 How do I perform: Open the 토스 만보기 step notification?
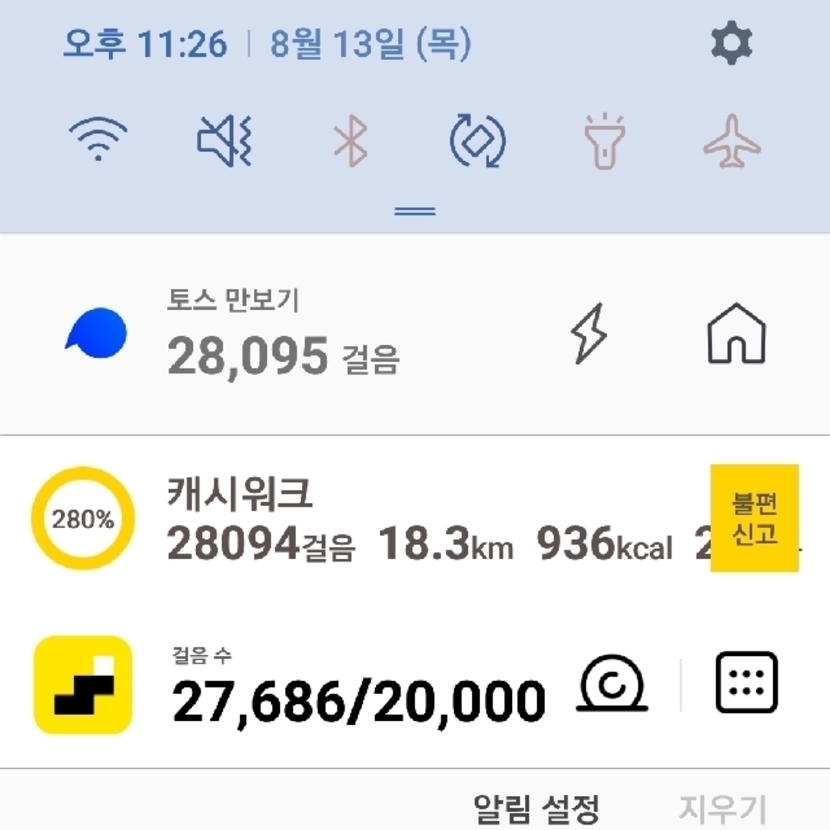[x=300, y=334]
